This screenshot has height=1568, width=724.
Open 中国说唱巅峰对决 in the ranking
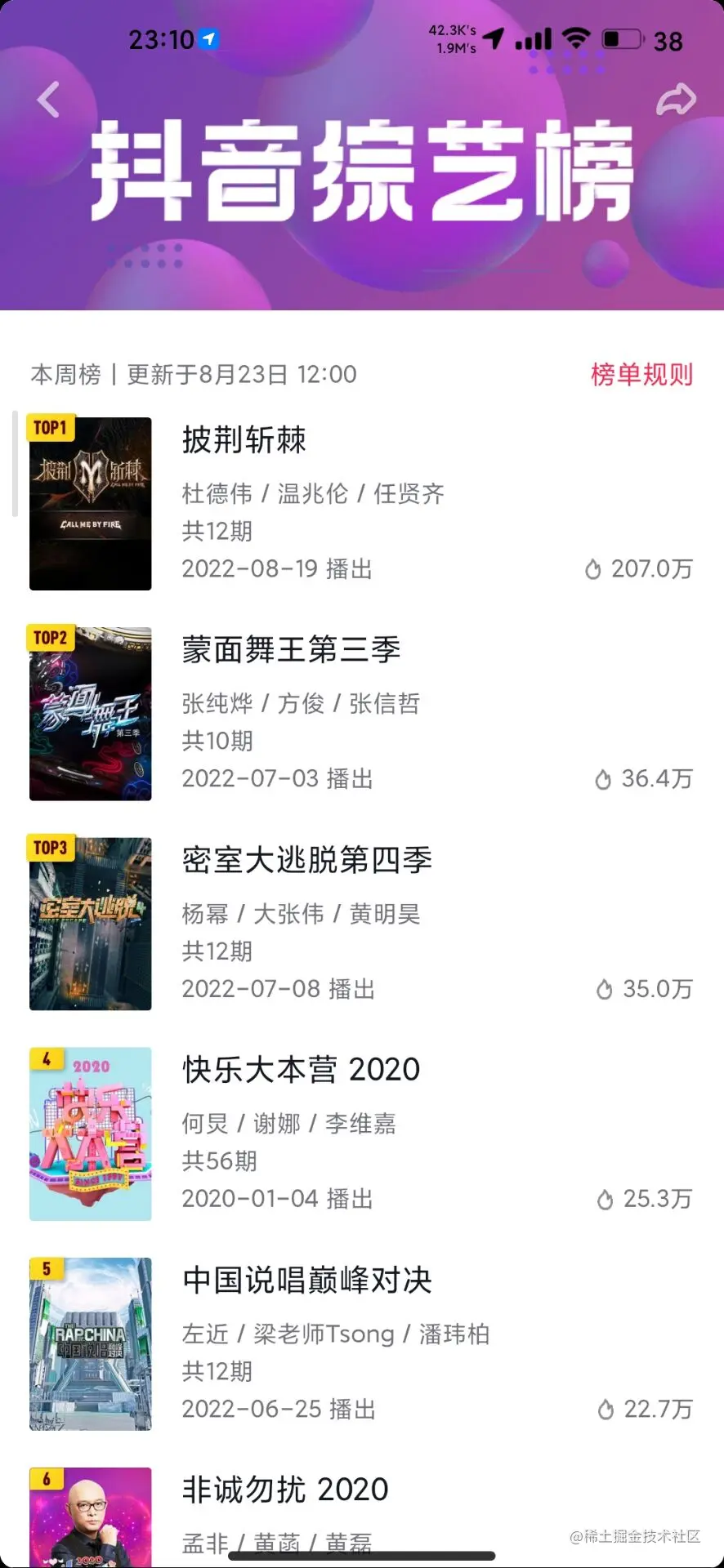click(x=306, y=1281)
